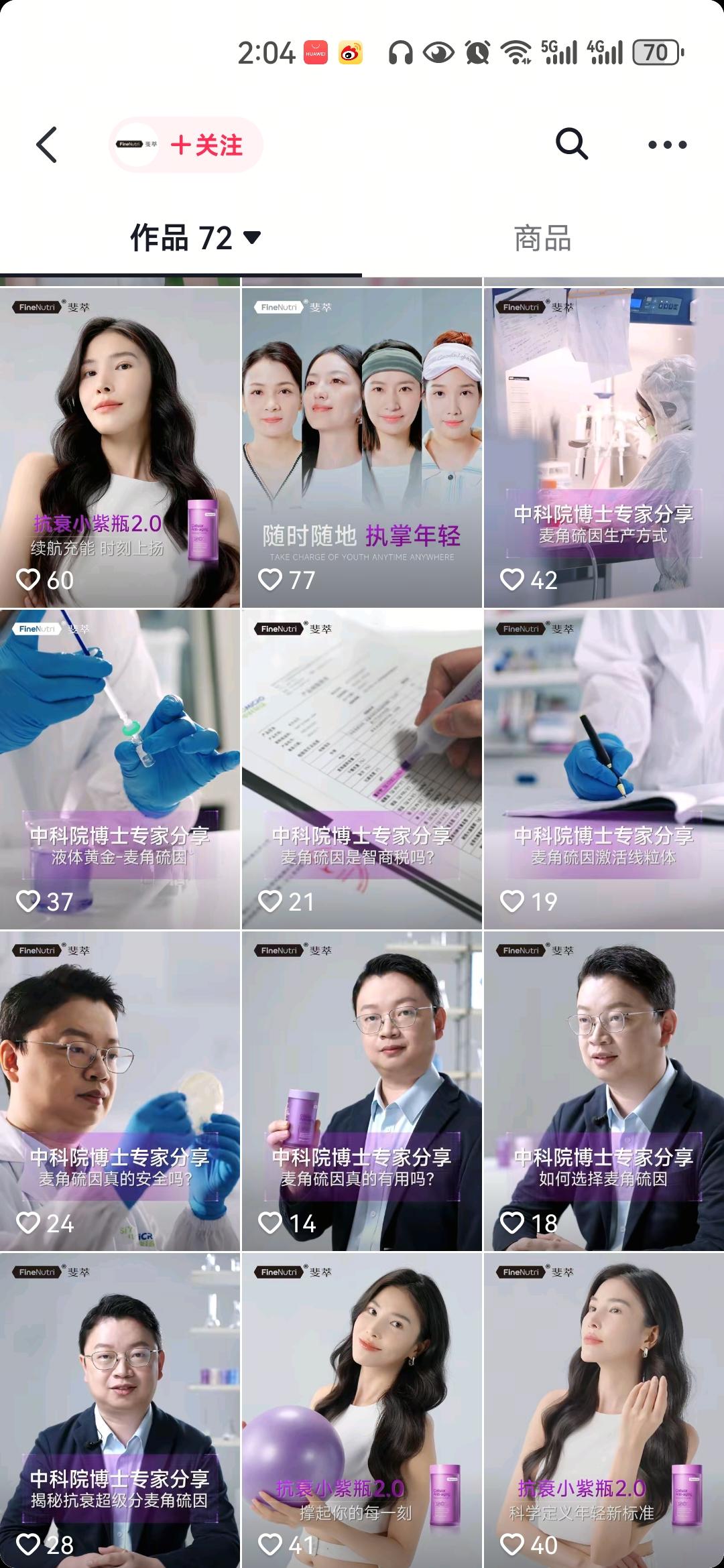Watch the 麦角硫因生产方式 video
The width and height of the screenshot is (724, 1568).
[x=603, y=448]
